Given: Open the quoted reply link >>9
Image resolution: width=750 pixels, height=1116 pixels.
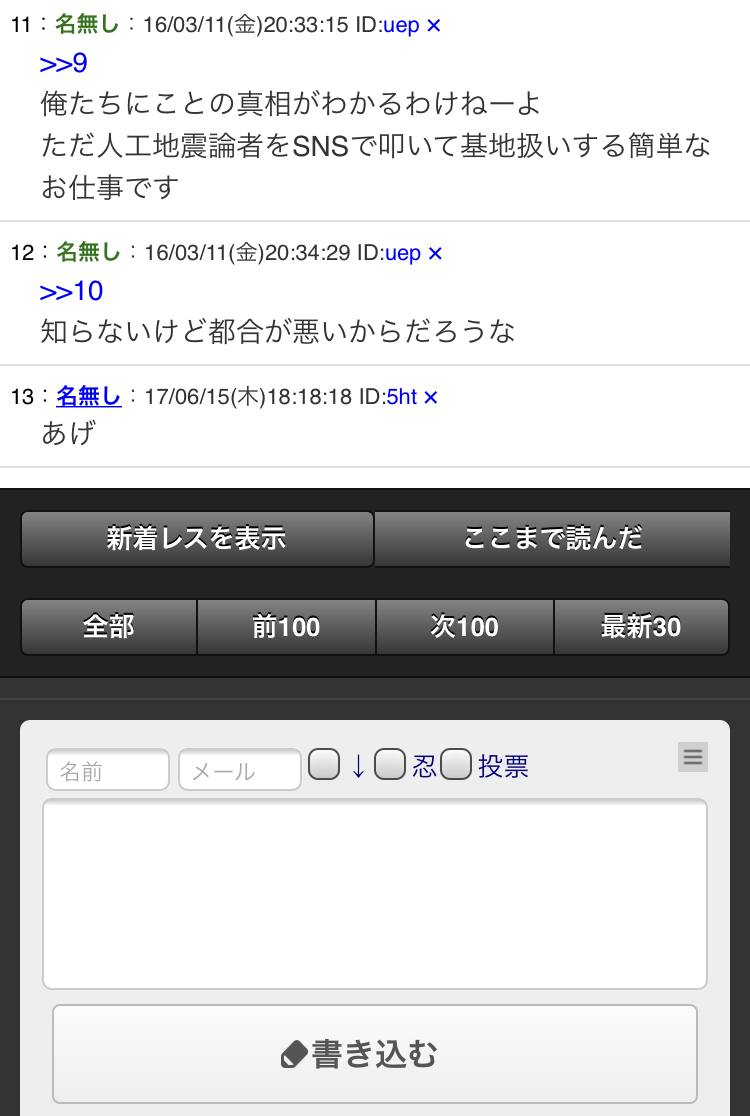Looking at the screenshot, I should coord(63,63).
